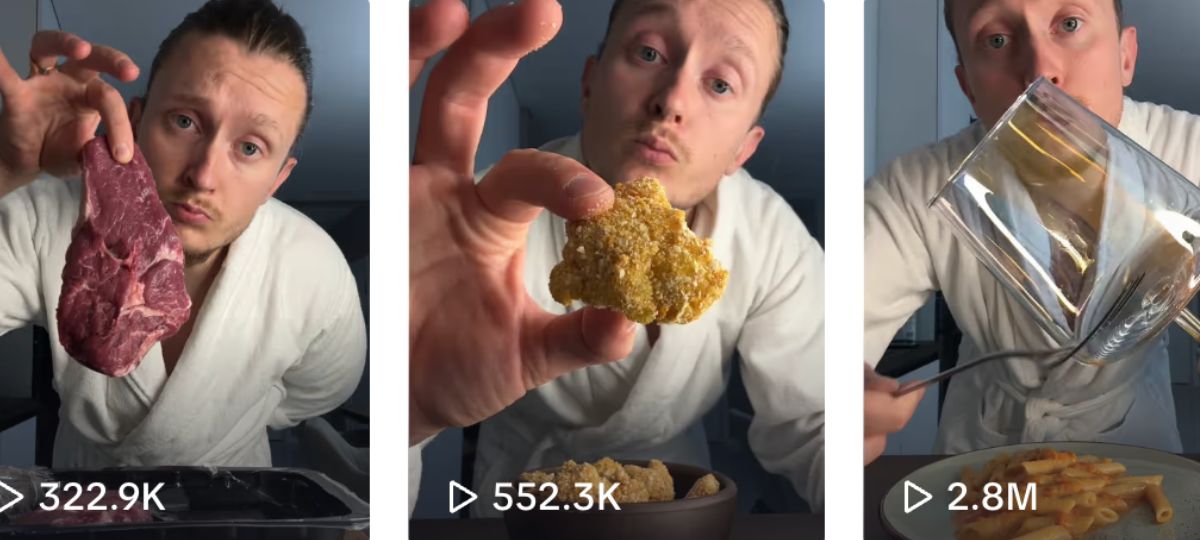This screenshot has height=540, width=1200.
Task: Open the pasta and glass video with 2.8M views
Action: point(1032,270)
